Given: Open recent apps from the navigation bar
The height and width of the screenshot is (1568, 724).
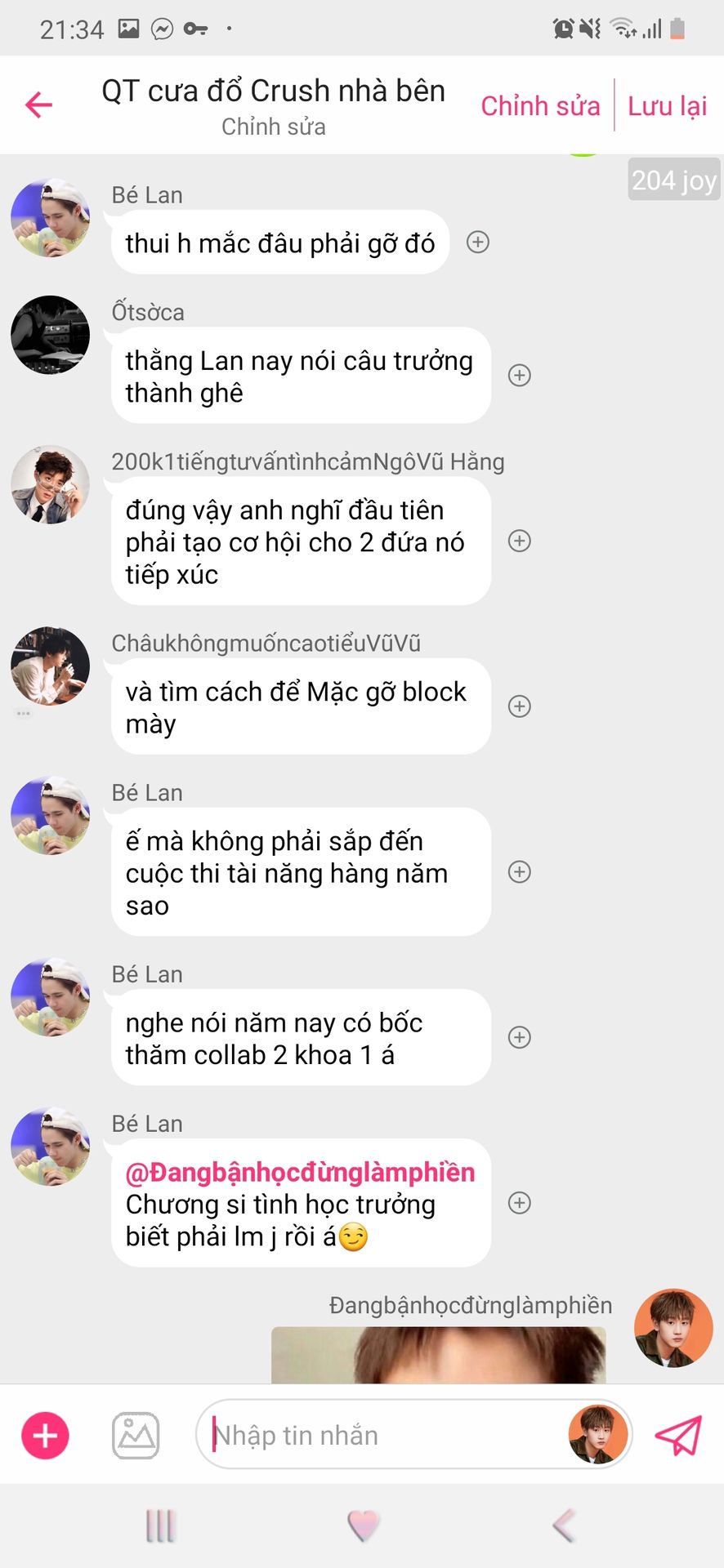Looking at the screenshot, I should click(160, 1526).
